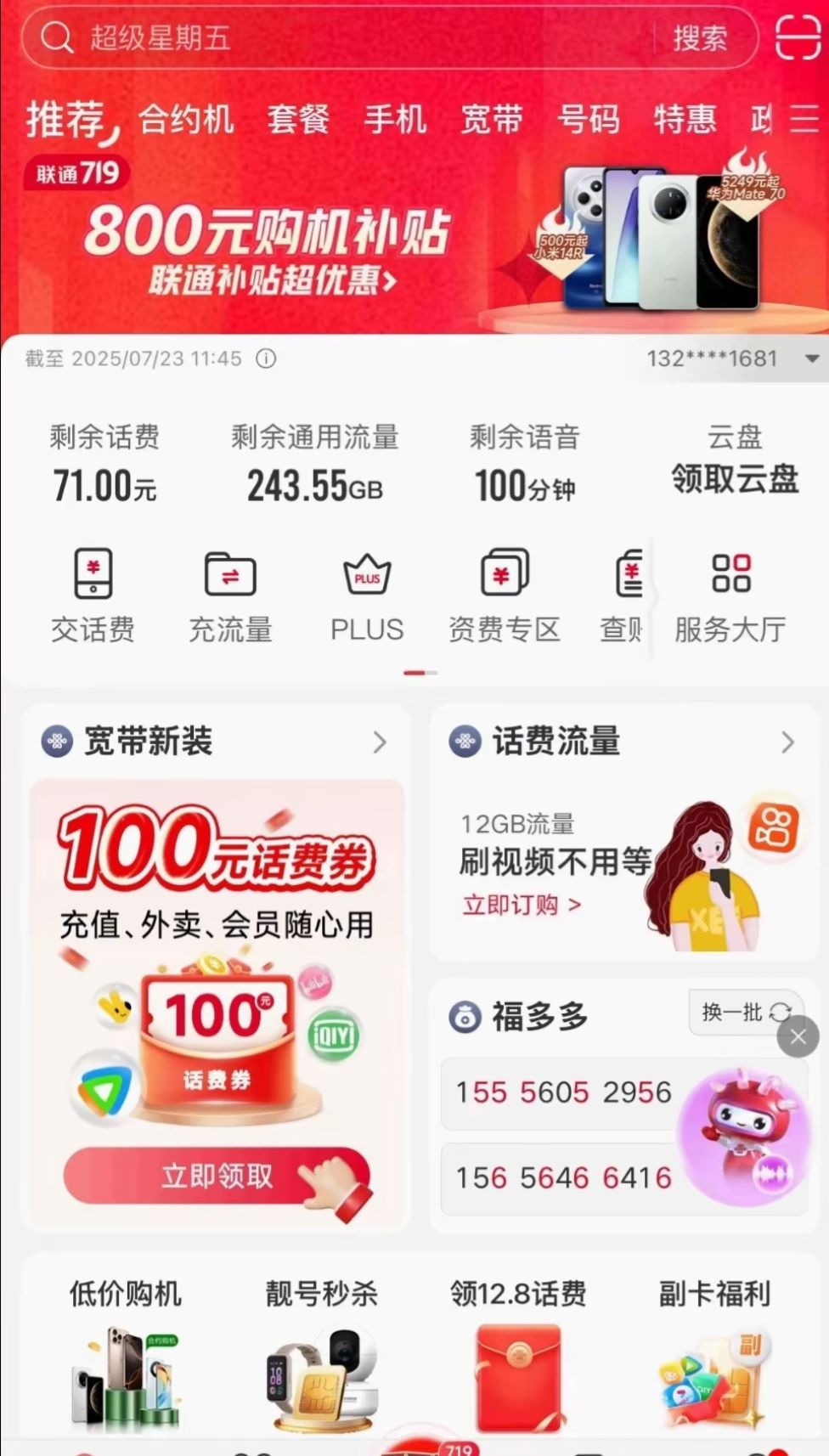Open the PLUS membership shortcut
This screenshot has width=829, height=1456.
[367, 595]
